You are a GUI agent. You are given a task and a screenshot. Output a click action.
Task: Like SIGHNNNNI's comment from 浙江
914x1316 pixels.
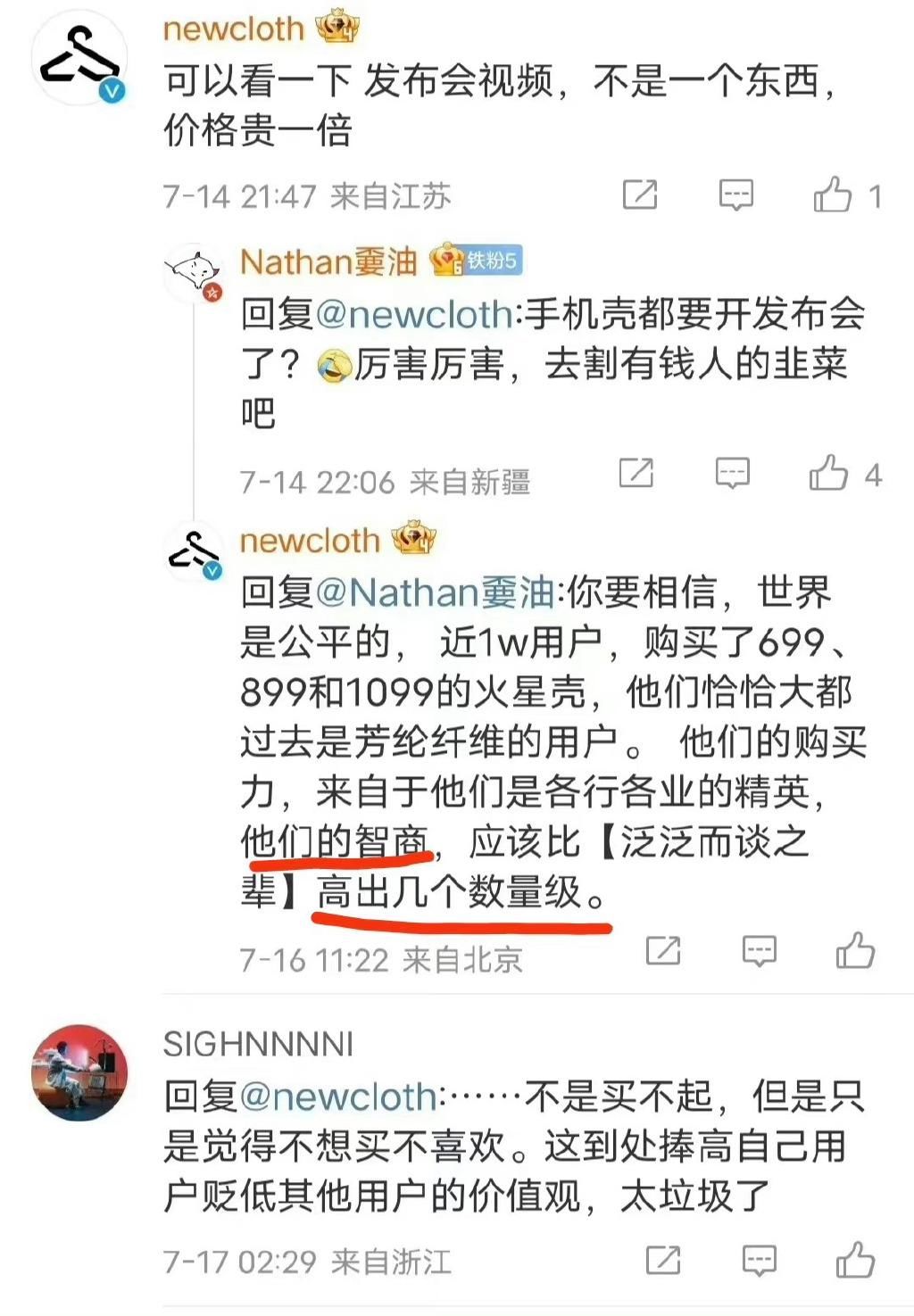click(x=855, y=1260)
